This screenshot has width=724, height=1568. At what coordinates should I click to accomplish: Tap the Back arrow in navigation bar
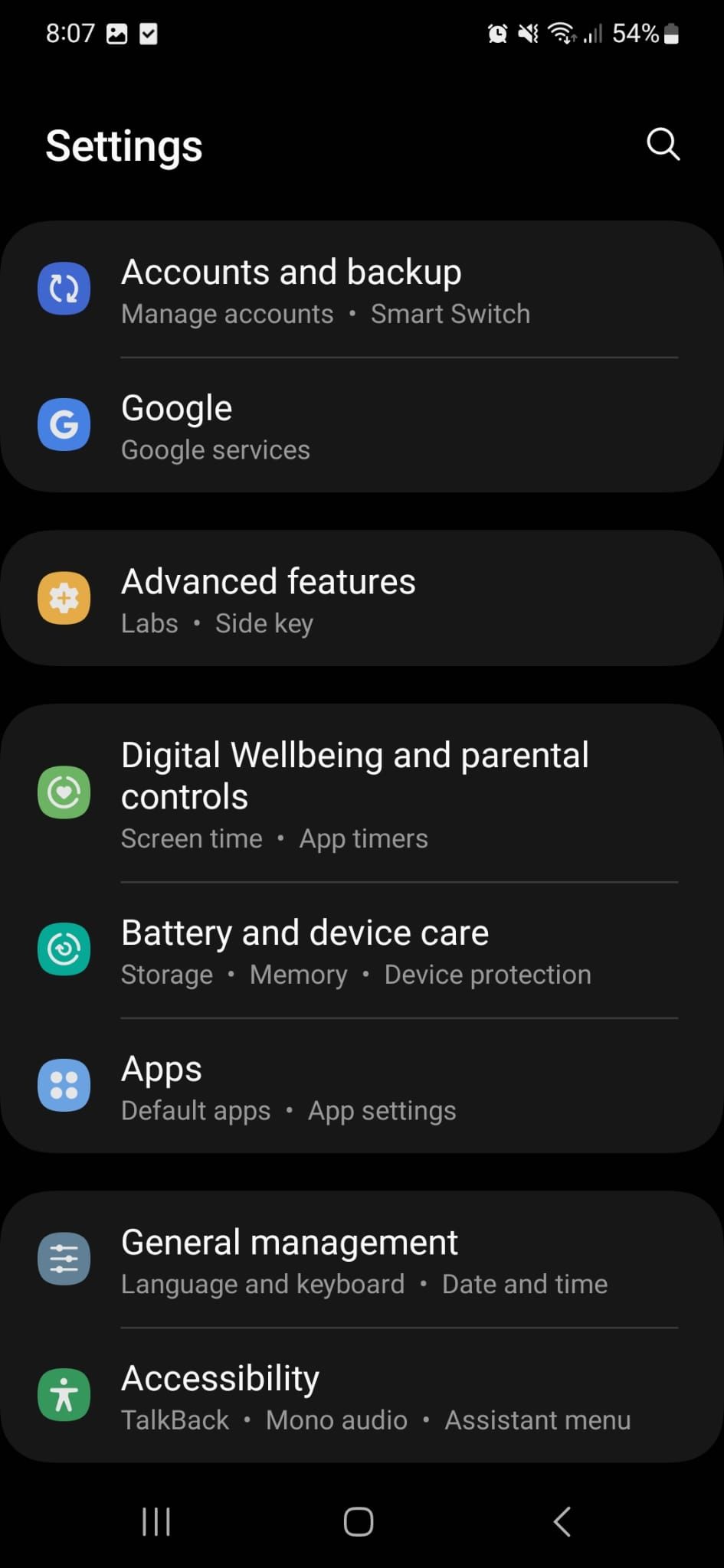click(x=562, y=1522)
